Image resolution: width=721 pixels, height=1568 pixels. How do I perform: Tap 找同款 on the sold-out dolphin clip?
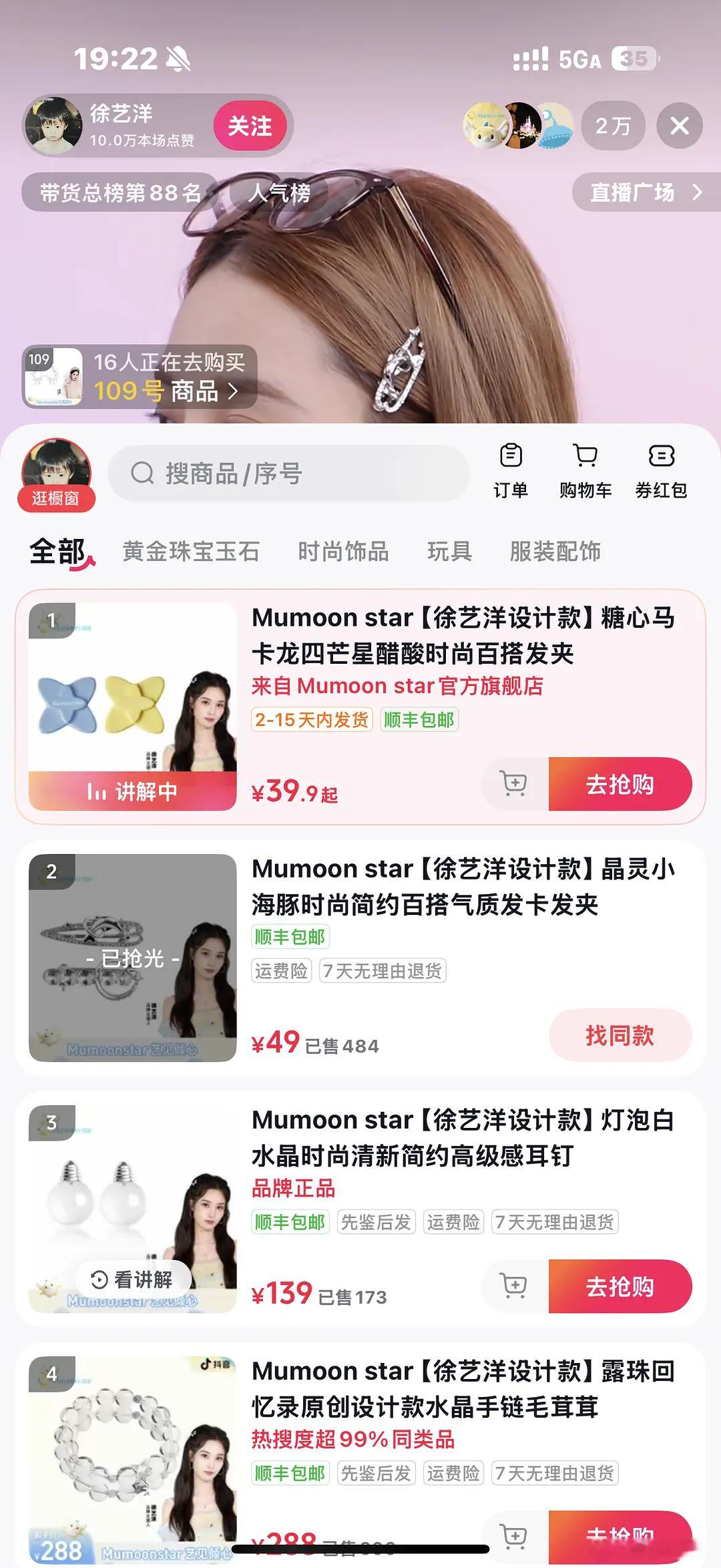[620, 1034]
